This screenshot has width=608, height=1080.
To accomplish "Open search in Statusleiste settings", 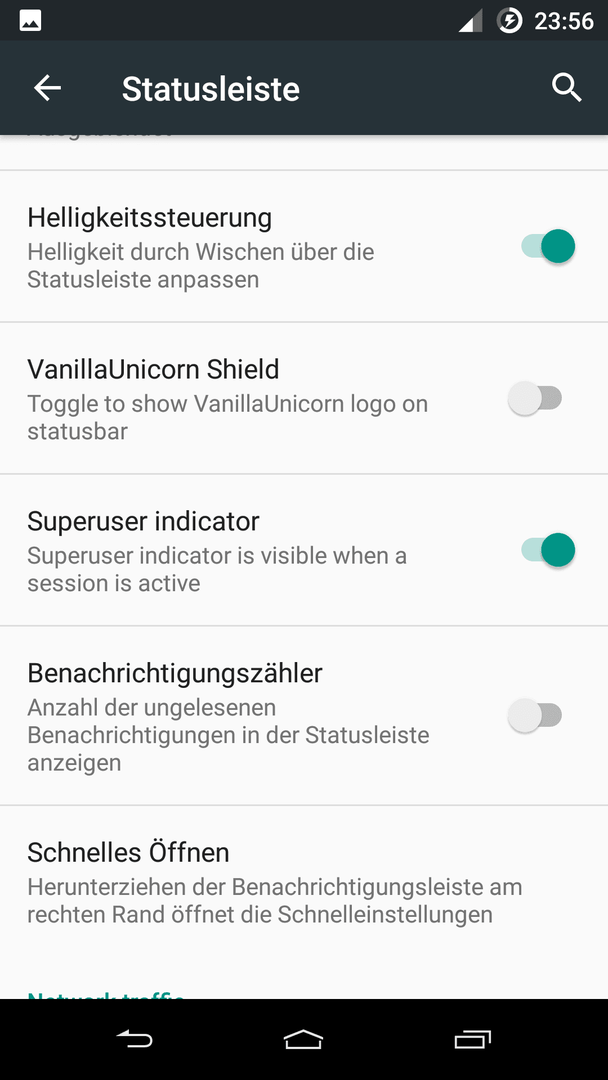I will (567, 88).
